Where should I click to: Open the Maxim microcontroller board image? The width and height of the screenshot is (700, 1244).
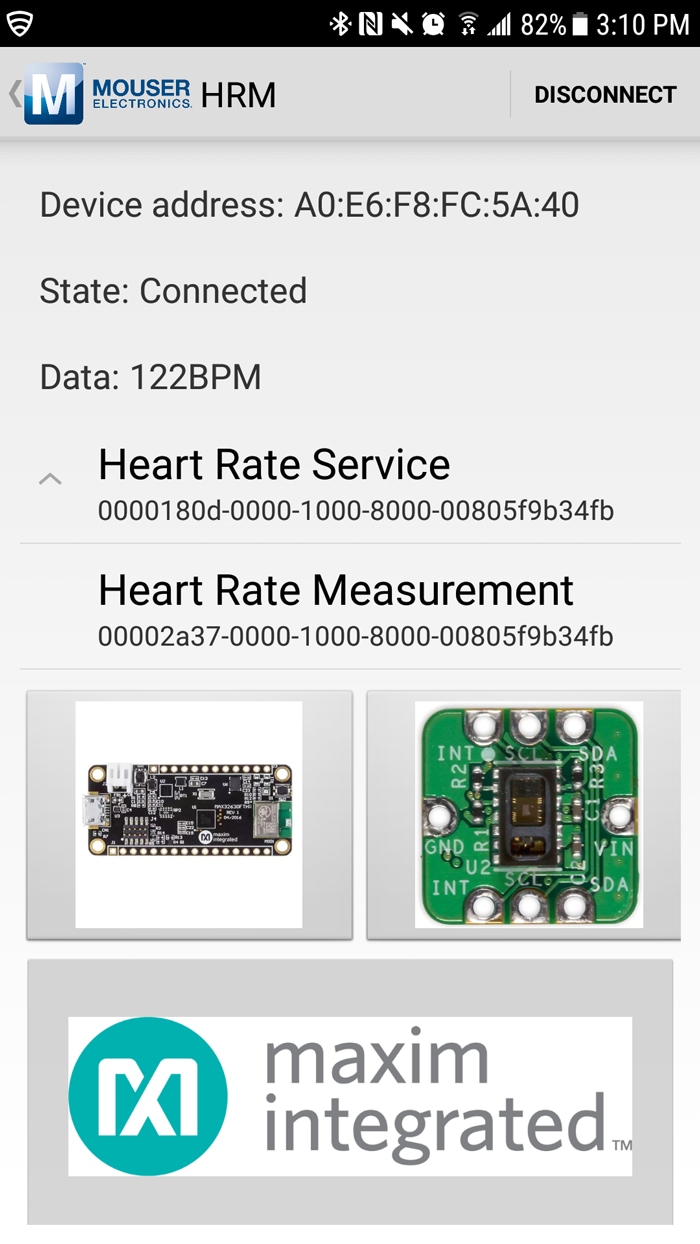[189, 814]
